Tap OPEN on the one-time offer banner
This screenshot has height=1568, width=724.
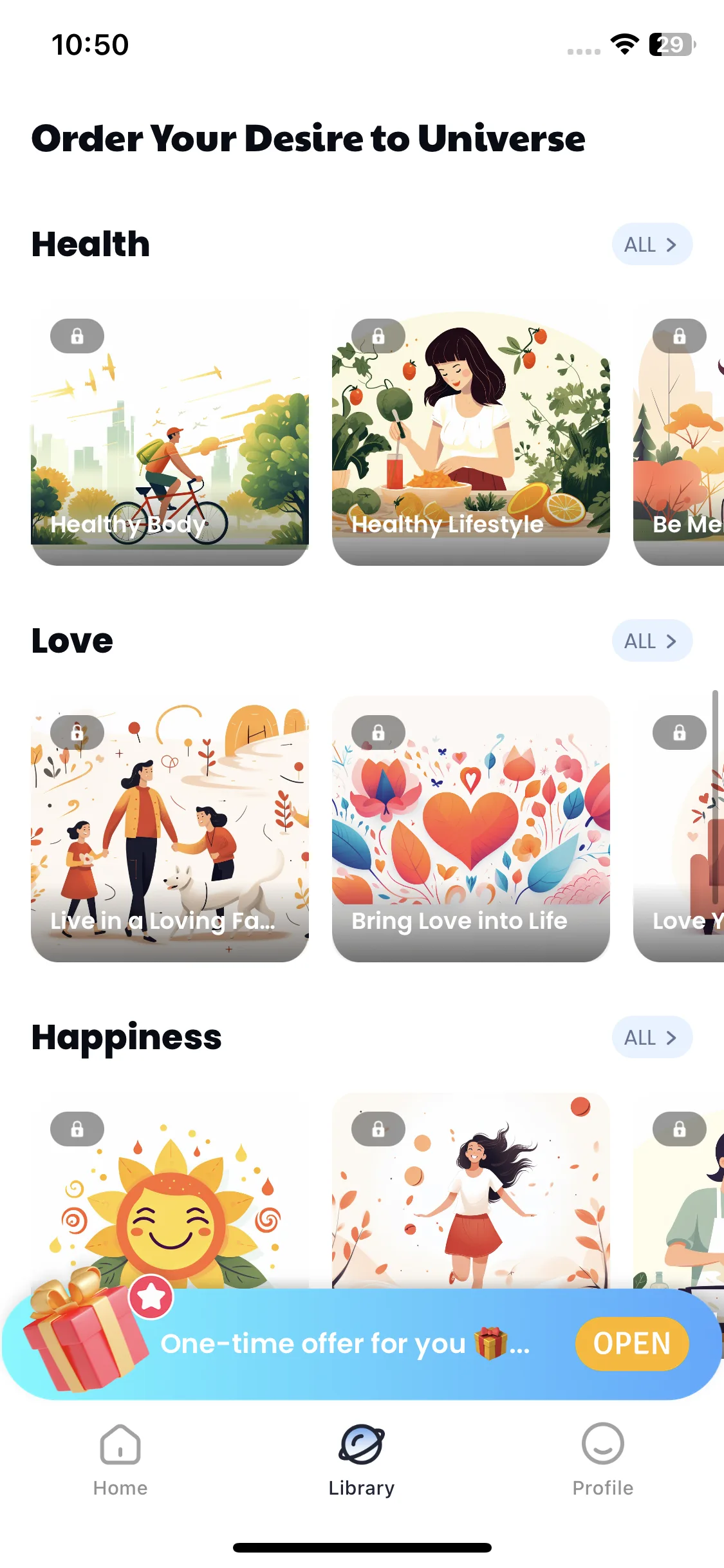(632, 1344)
